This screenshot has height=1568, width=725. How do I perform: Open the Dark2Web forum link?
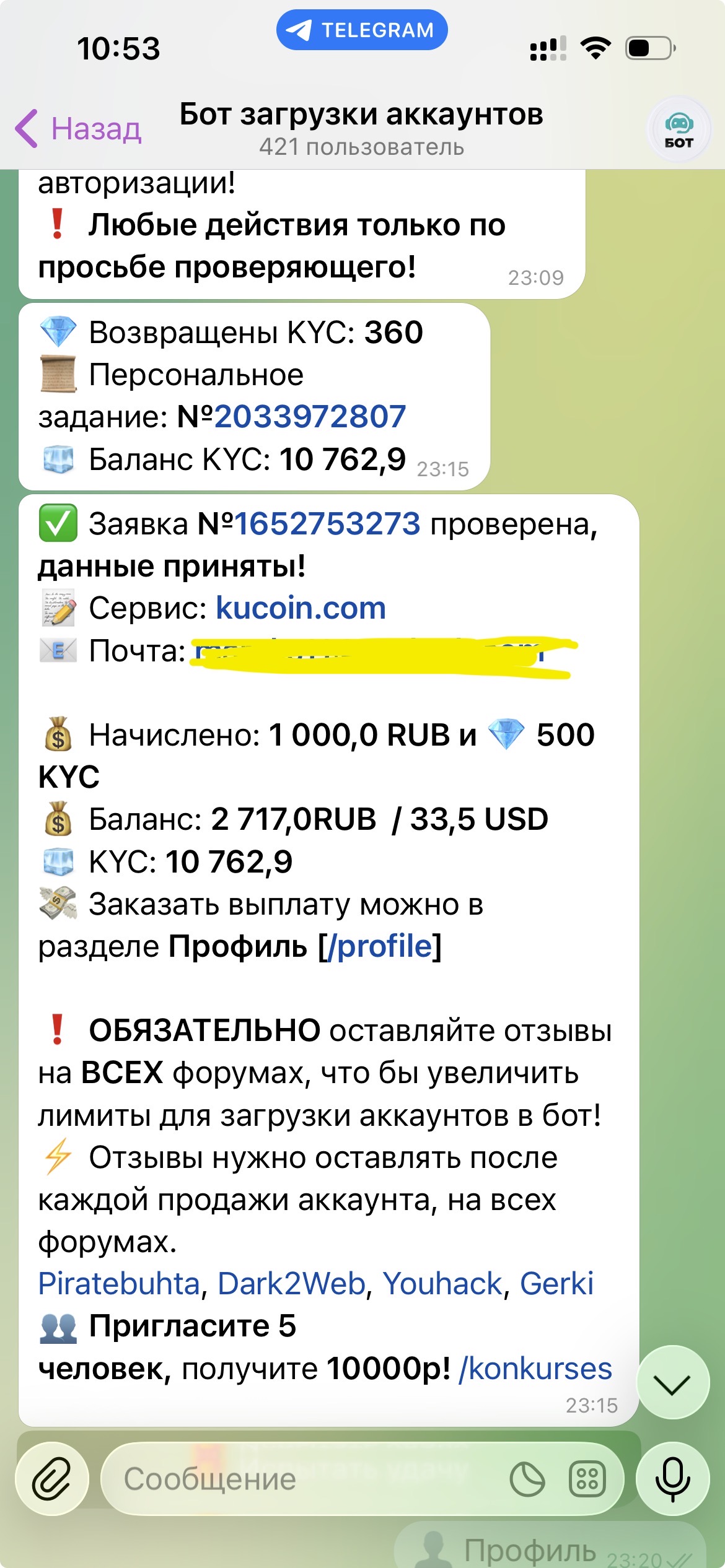[291, 1284]
